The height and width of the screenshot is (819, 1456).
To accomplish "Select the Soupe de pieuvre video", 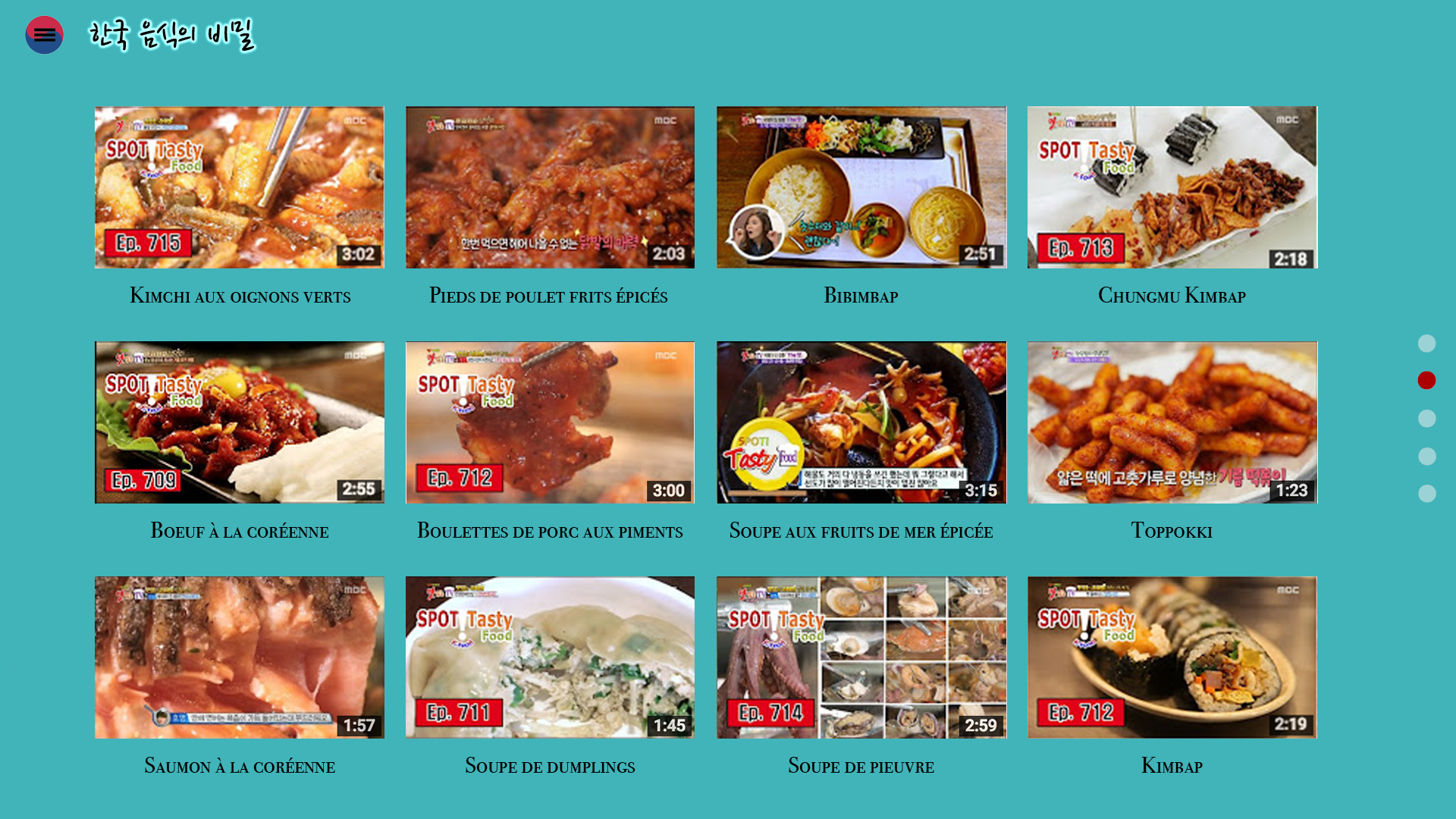I will click(861, 657).
